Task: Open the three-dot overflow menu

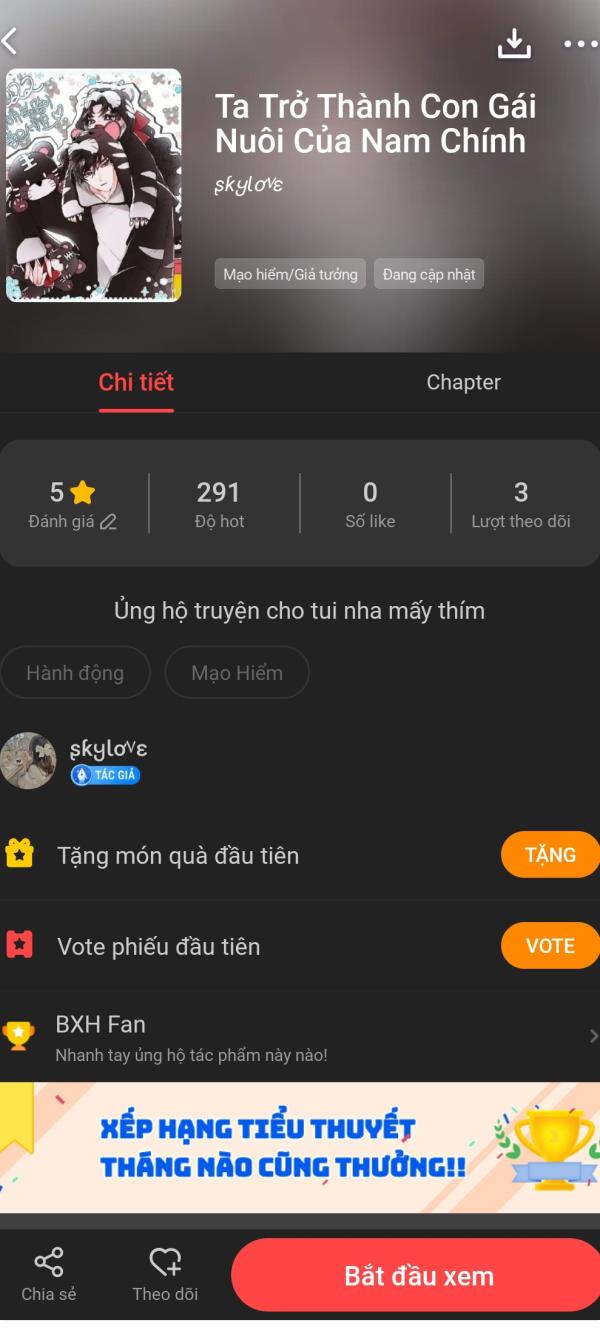Action: (x=580, y=43)
